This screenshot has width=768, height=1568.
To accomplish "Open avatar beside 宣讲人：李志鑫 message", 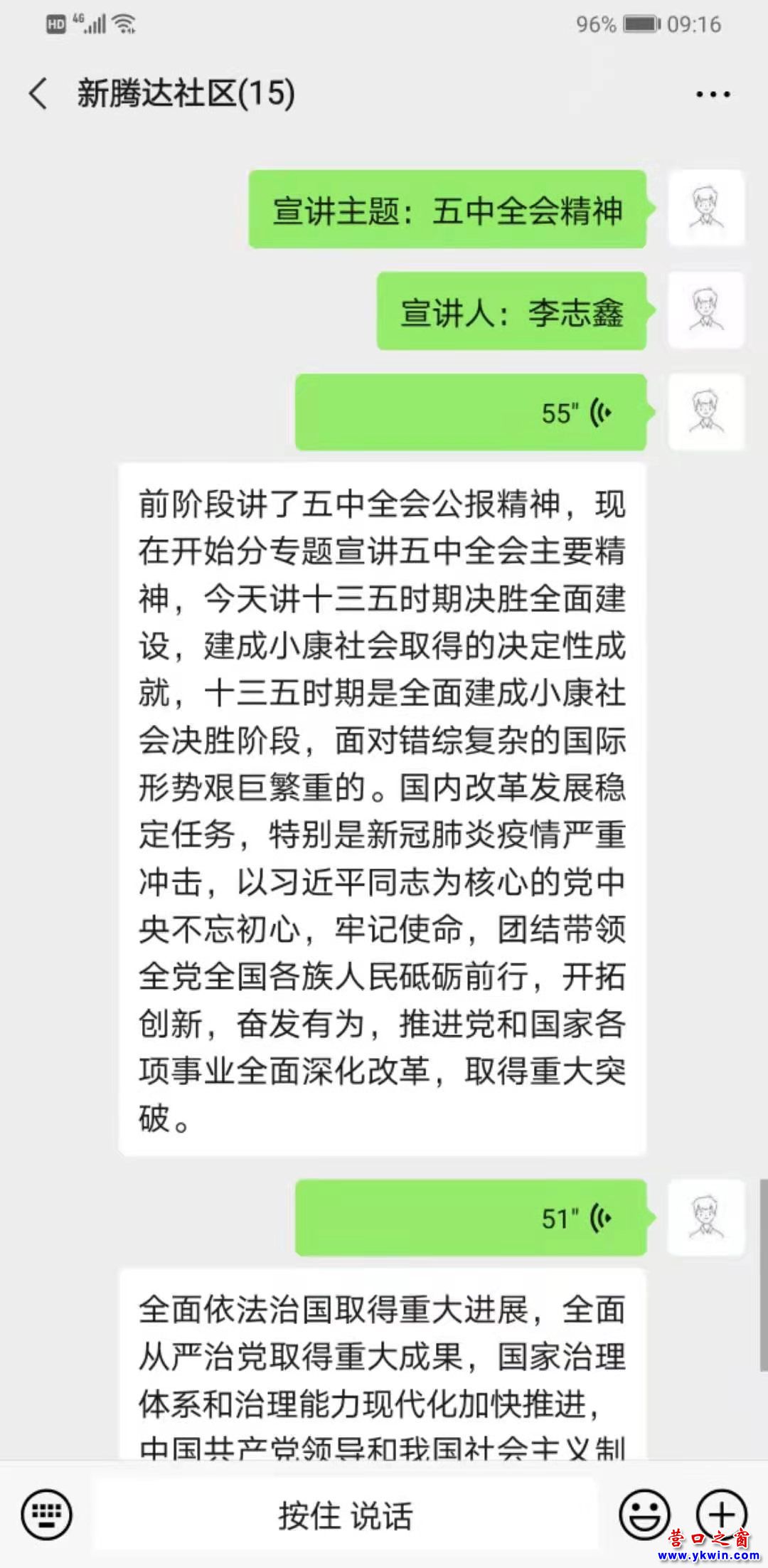I will (706, 311).
